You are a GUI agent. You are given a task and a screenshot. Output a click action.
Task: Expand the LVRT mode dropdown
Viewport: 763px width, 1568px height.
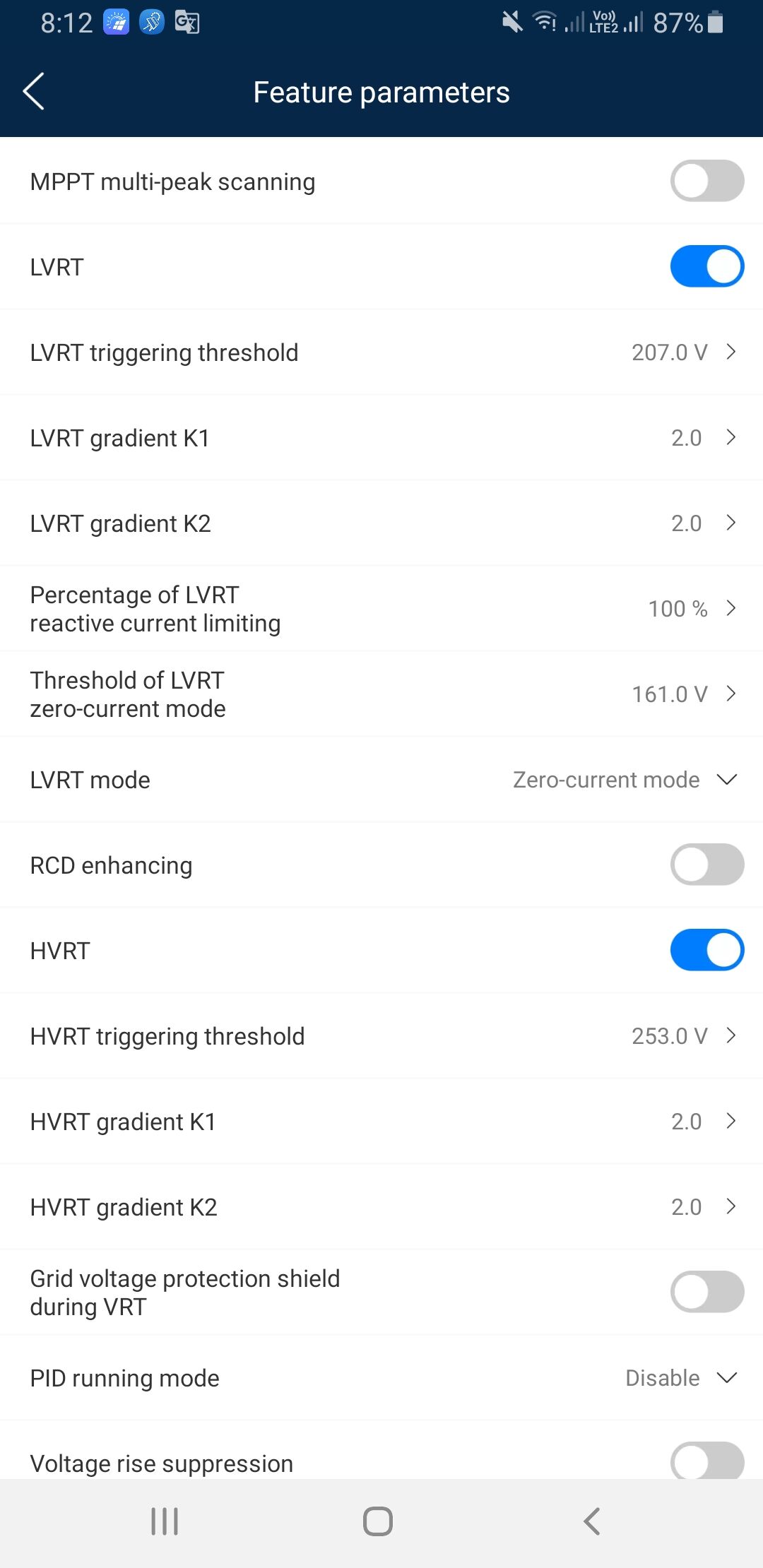(625, 780)
